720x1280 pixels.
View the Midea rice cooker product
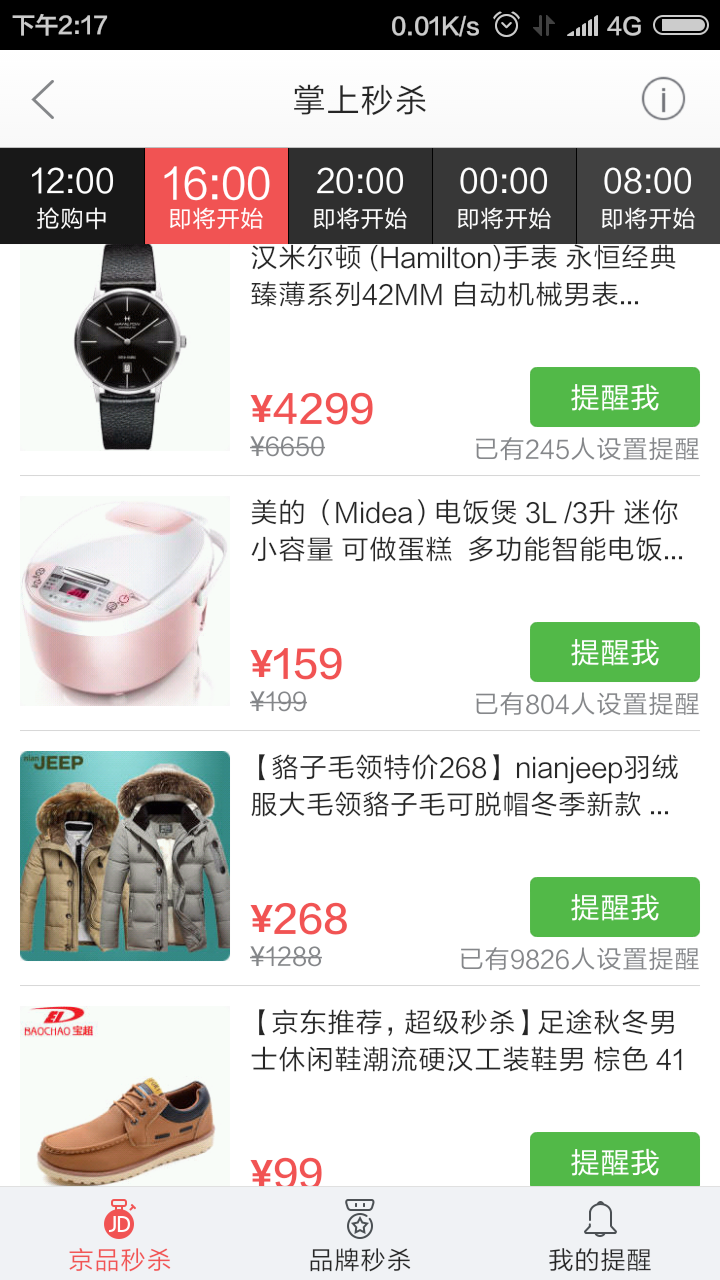(x=125, y=601)
